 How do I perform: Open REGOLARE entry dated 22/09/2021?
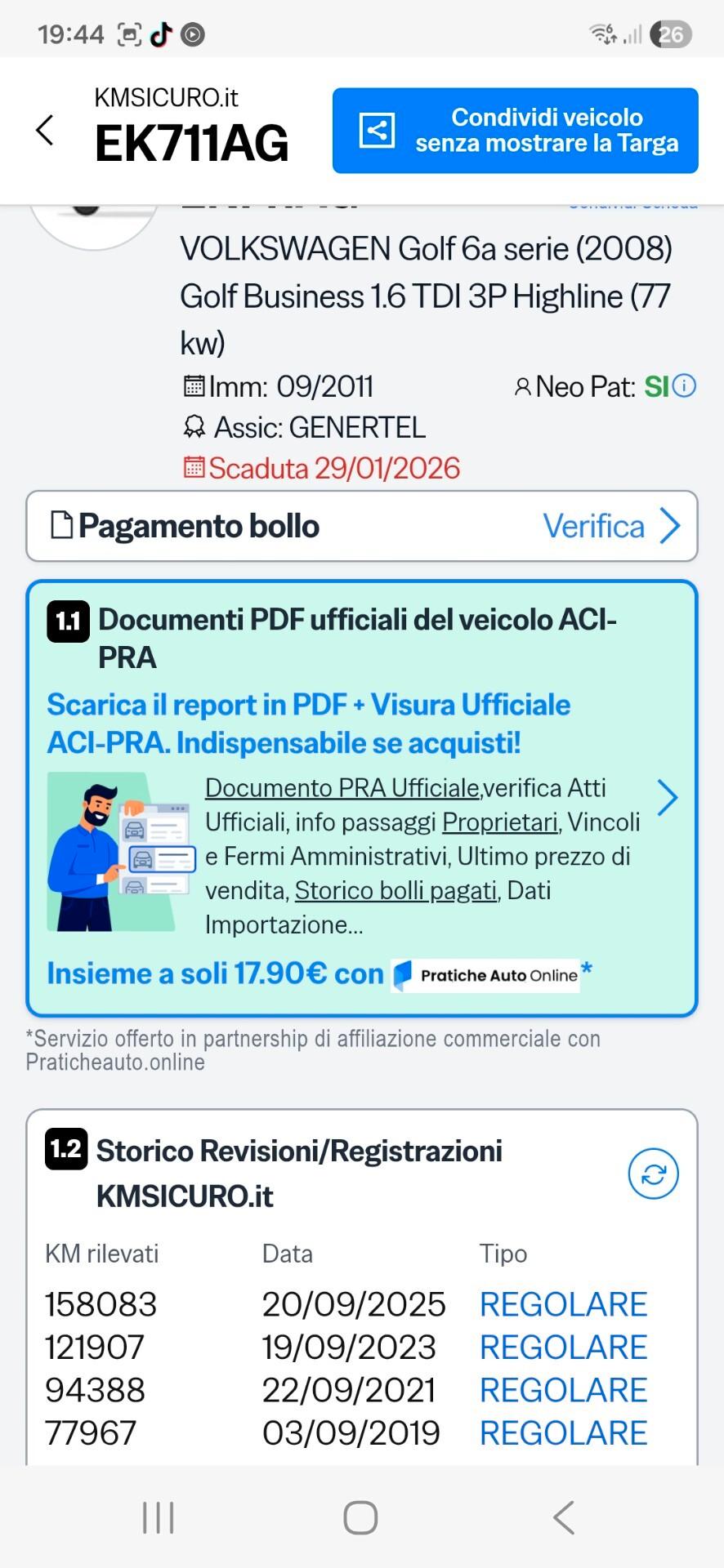[x=563, y=1390]
